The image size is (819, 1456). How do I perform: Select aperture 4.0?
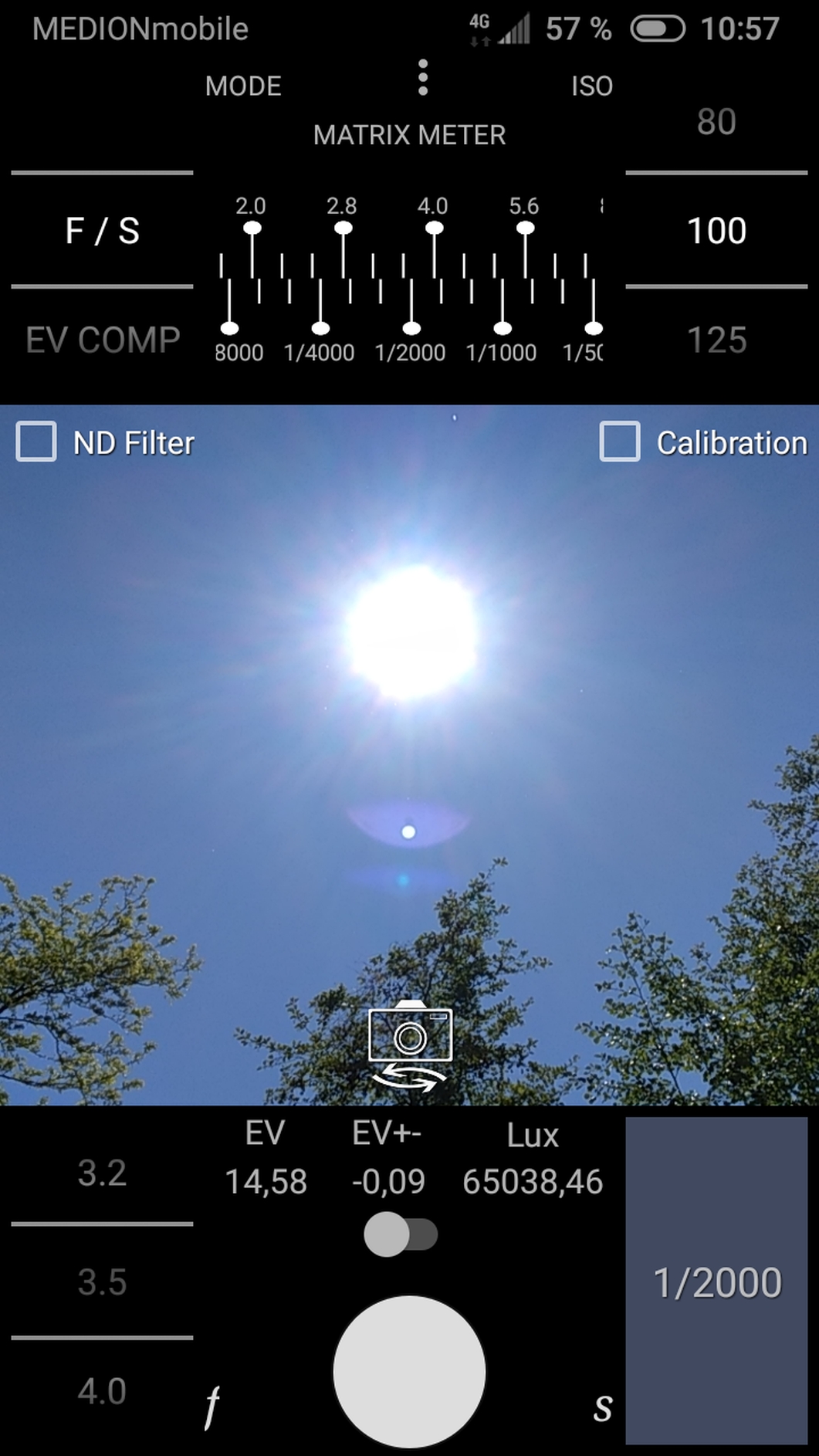pos(102,1391)
